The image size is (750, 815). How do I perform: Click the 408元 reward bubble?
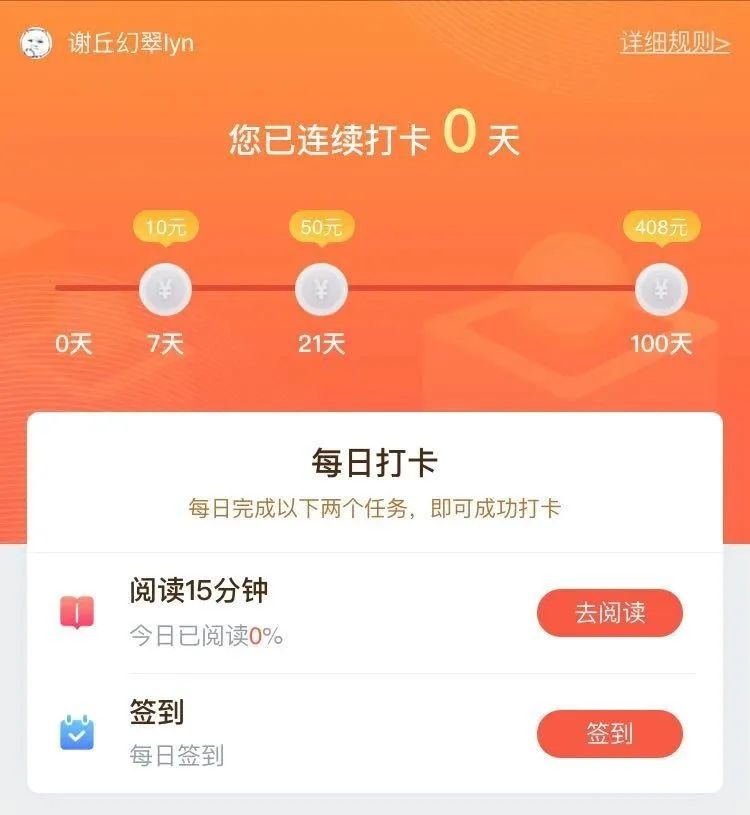coord(661,225)
